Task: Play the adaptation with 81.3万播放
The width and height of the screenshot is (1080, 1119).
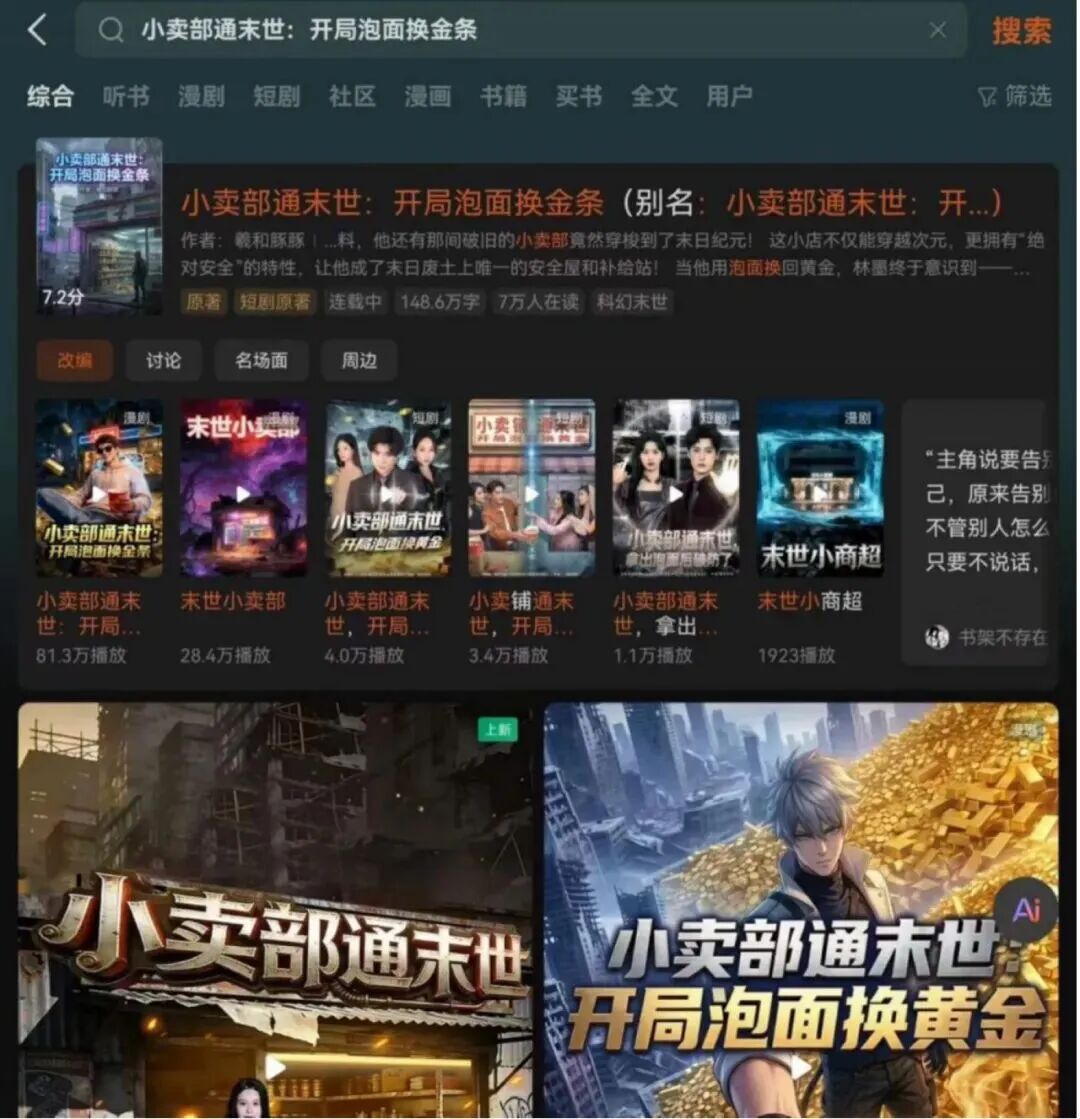Action: pyautogui.click(x=99, y=488)
